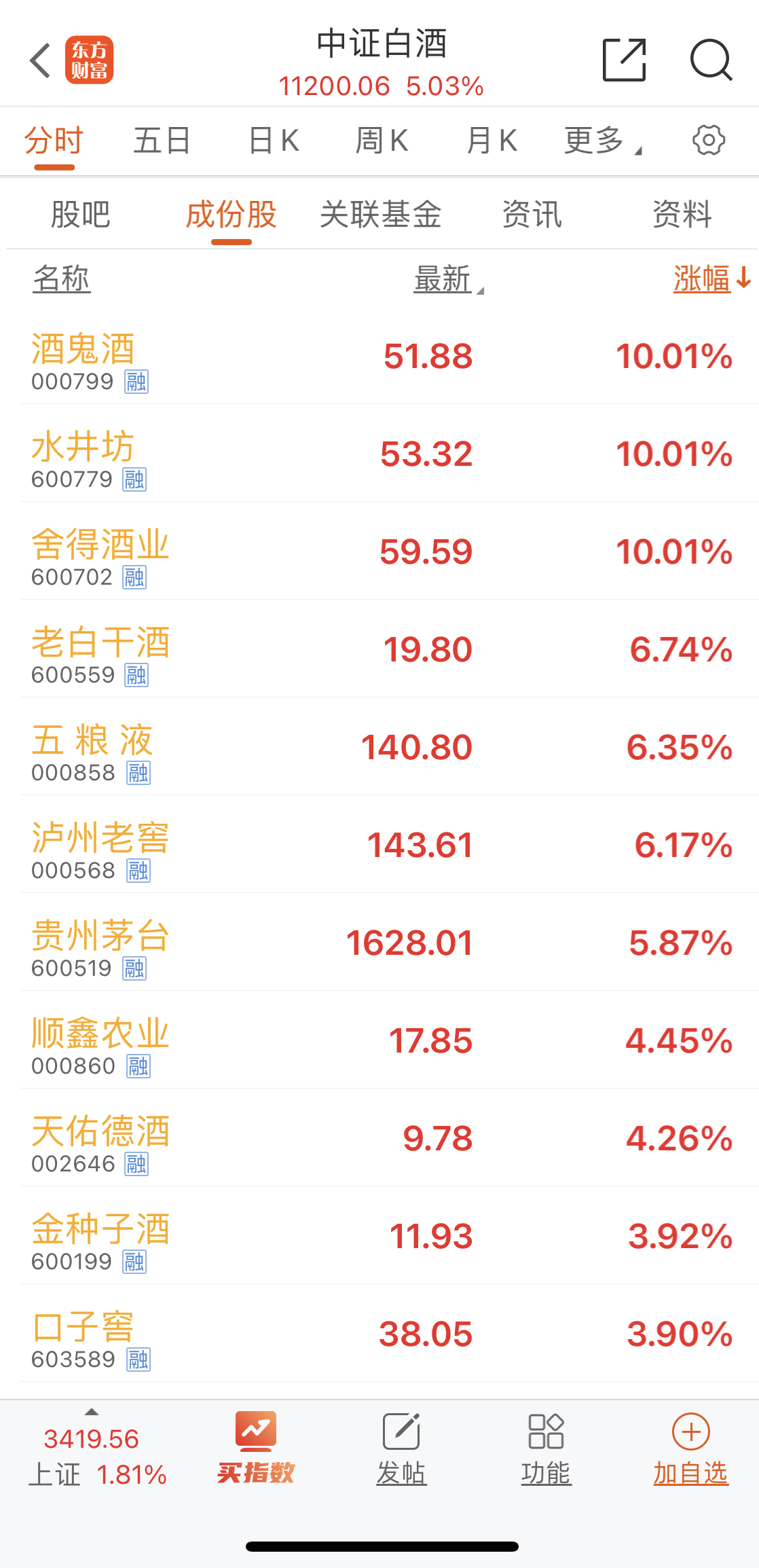Tap 发帖 to write a post
Viewport: 759px width, 1568px height.
(401, 1448)
